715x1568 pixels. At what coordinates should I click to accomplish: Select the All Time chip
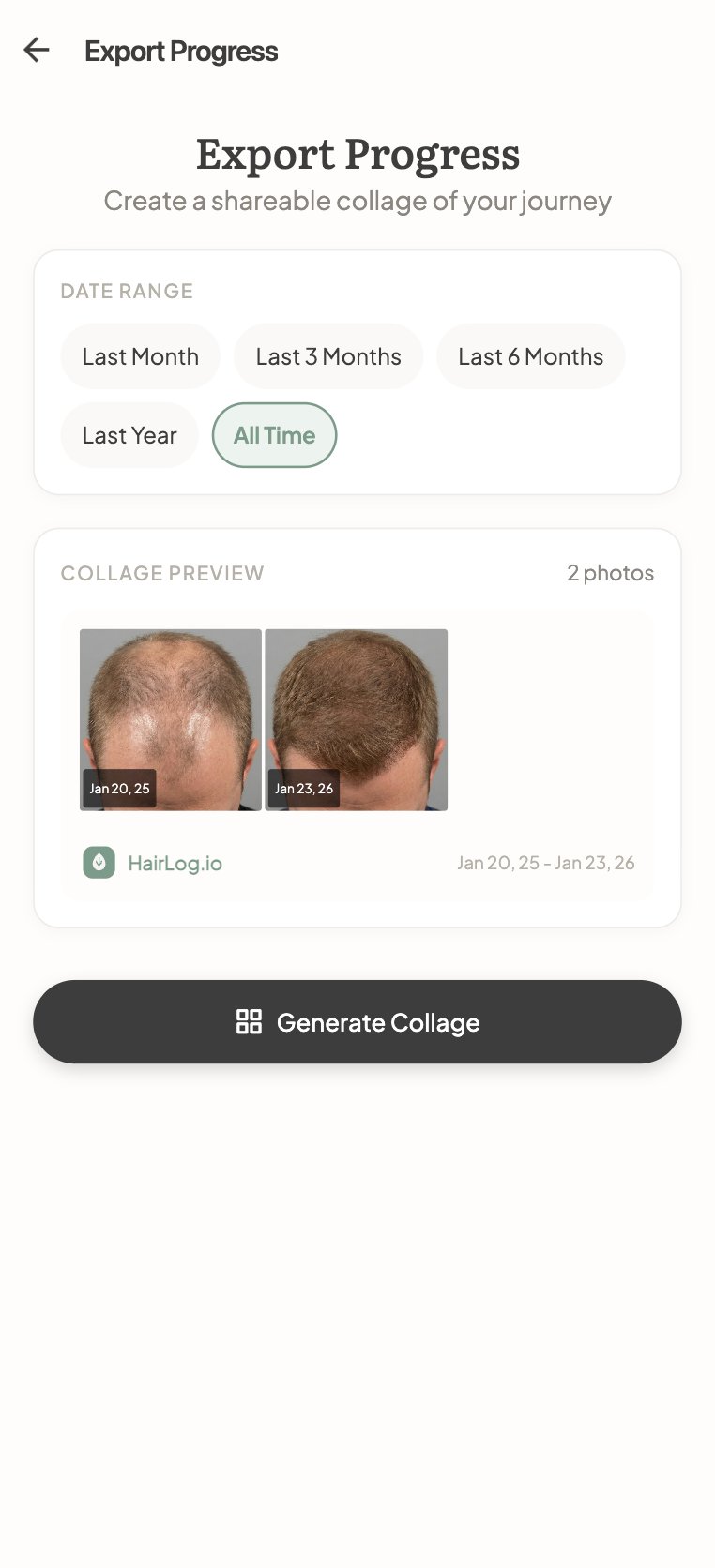(274, 435)
